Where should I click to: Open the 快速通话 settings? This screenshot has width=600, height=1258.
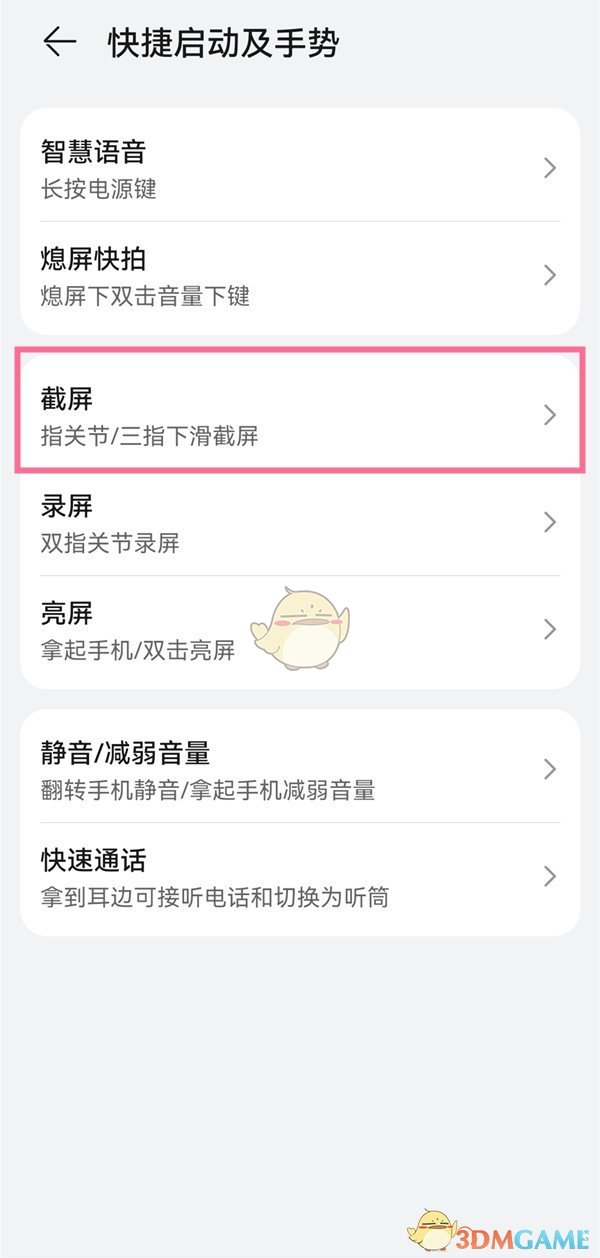[x=298, y=876]
